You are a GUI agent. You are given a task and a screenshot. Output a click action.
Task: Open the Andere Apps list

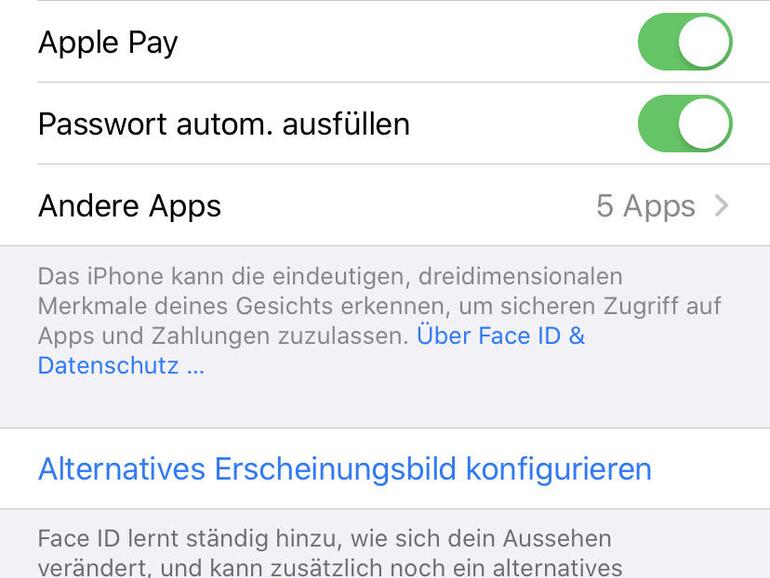(384, 206)
